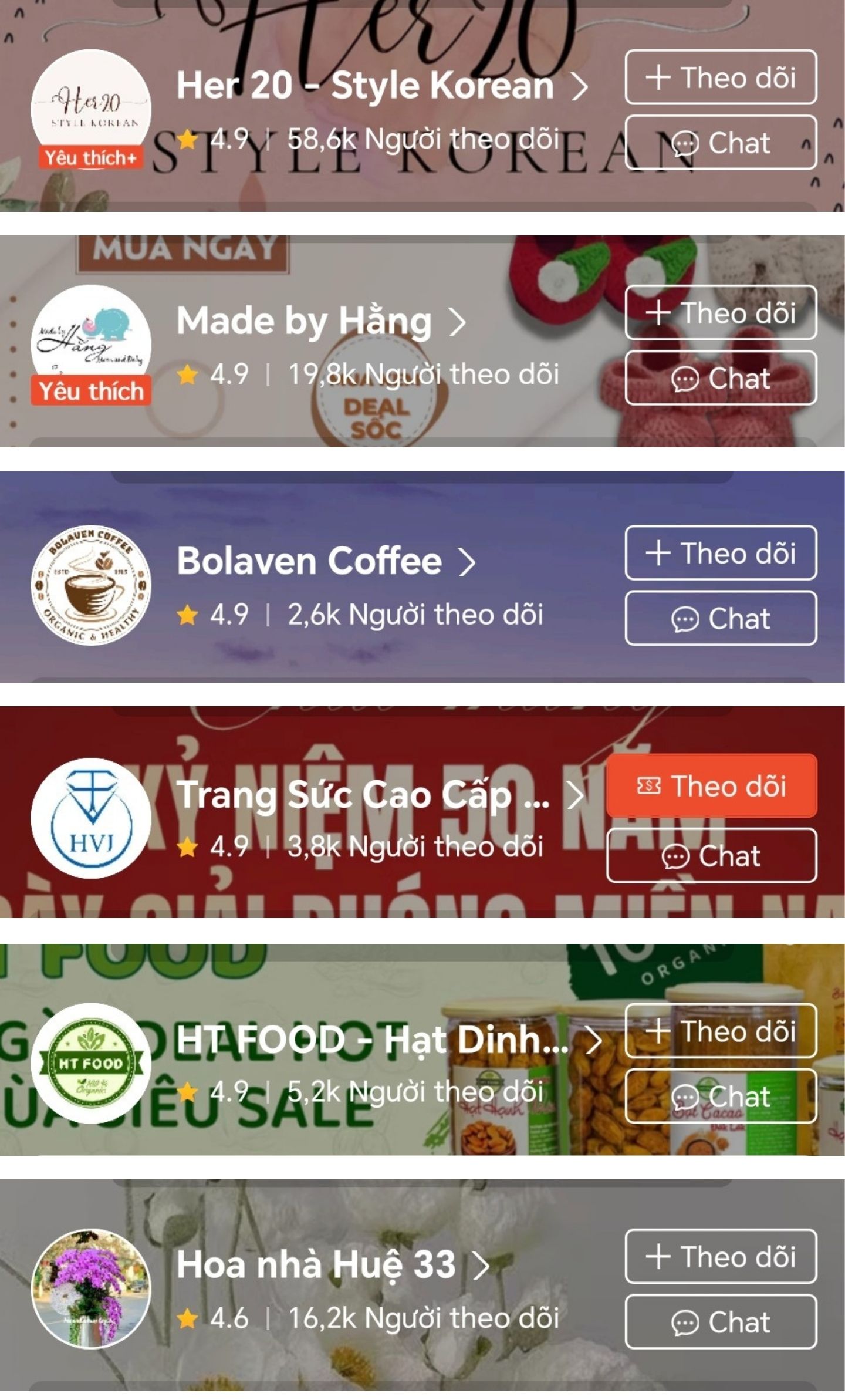This screenshot has width=845, height=1400.
Task: Open the Bolaven Coffee logo avatar
Action: click(91, 585)
